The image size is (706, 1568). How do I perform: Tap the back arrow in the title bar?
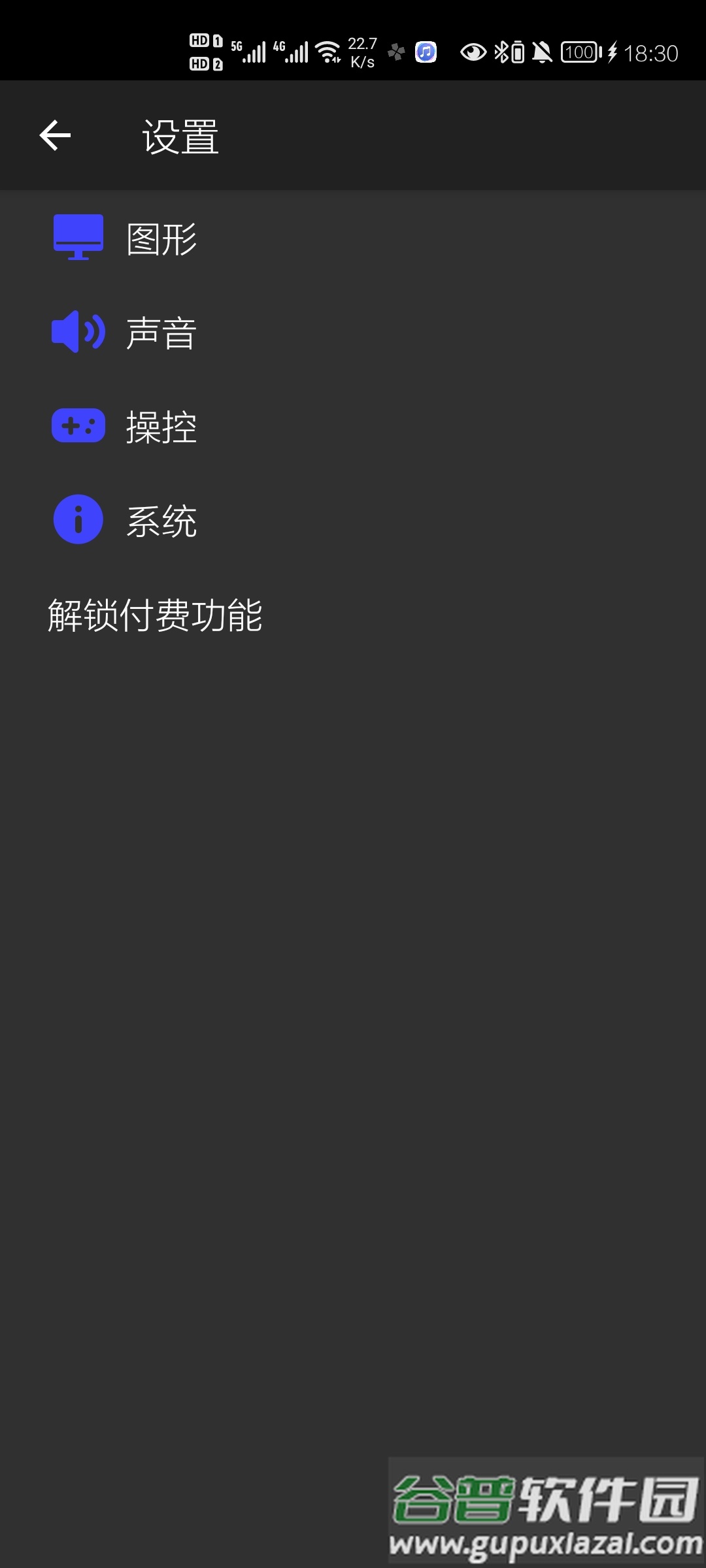click(55, 136)
